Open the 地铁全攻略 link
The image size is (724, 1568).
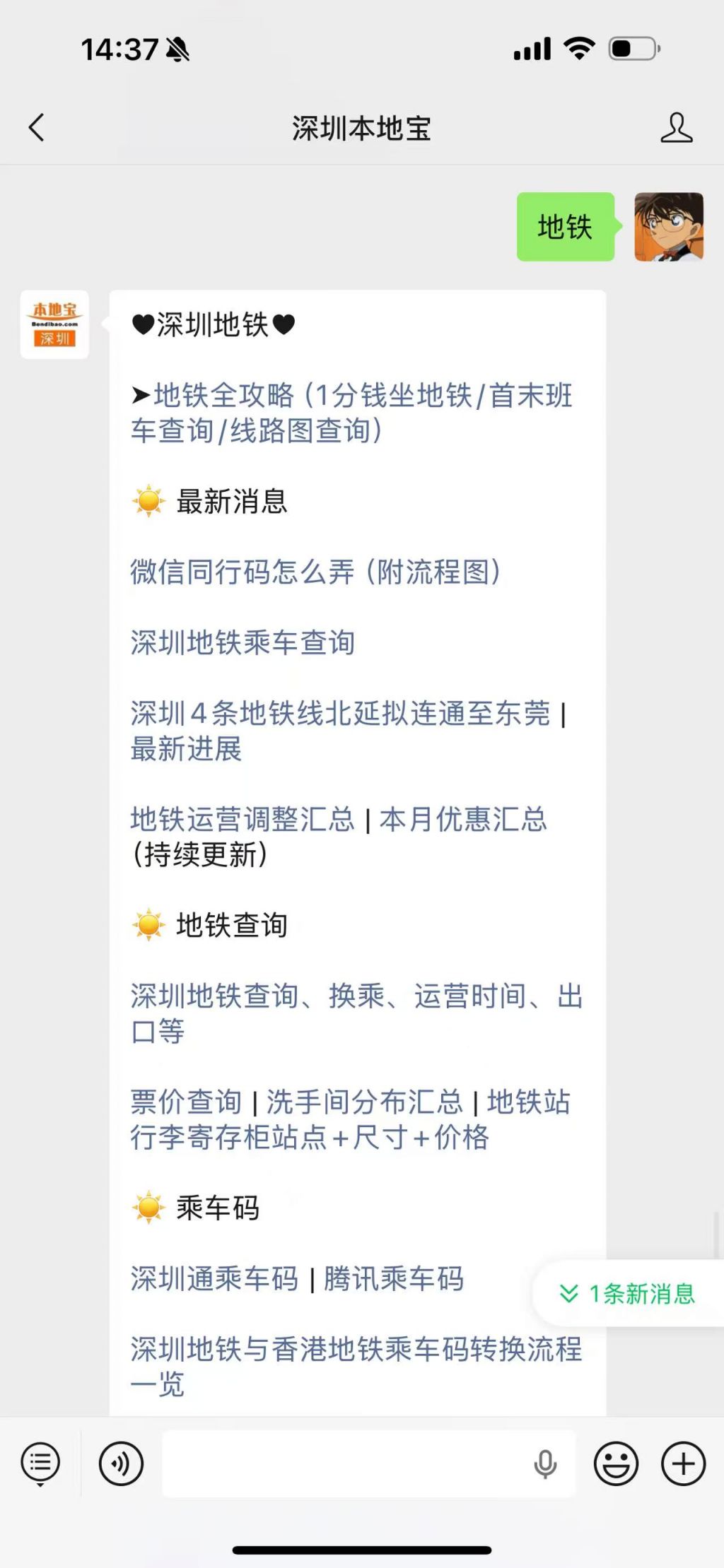tap(351, 413)
